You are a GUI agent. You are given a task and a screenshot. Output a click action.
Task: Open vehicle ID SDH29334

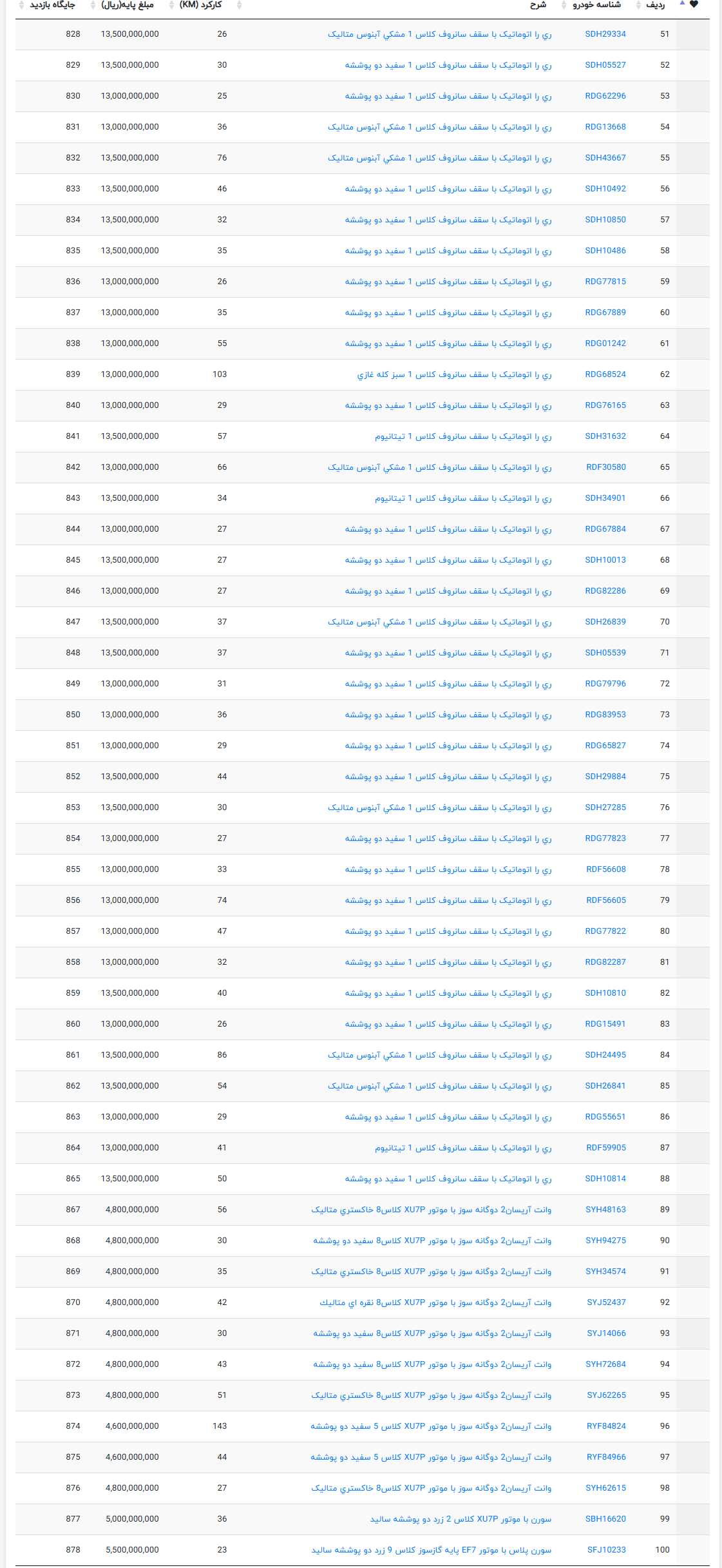coord(605,34)
